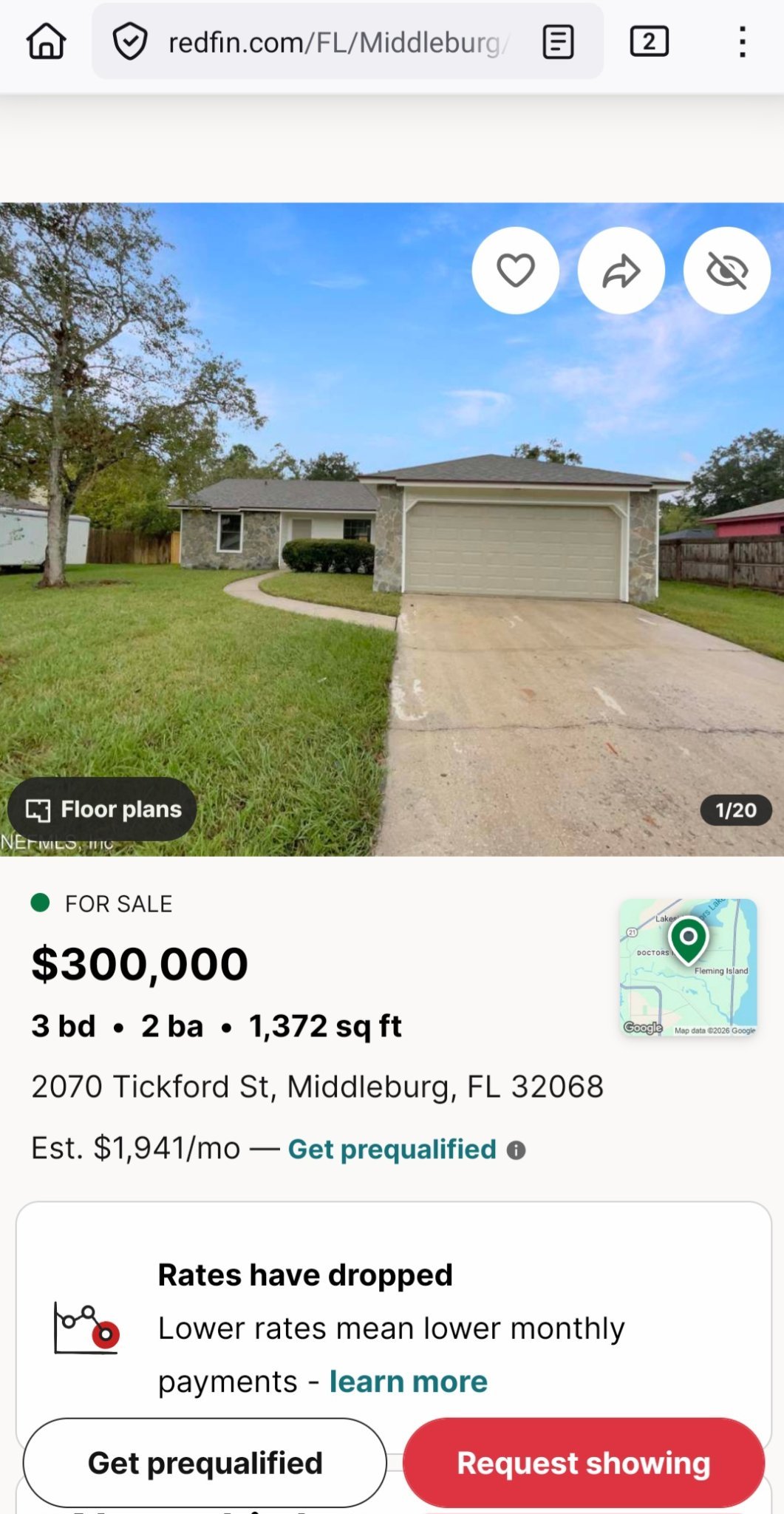Open the tab switcher showing 2 tabs
The image size is (784, 1514).
(x=649, y=41)
